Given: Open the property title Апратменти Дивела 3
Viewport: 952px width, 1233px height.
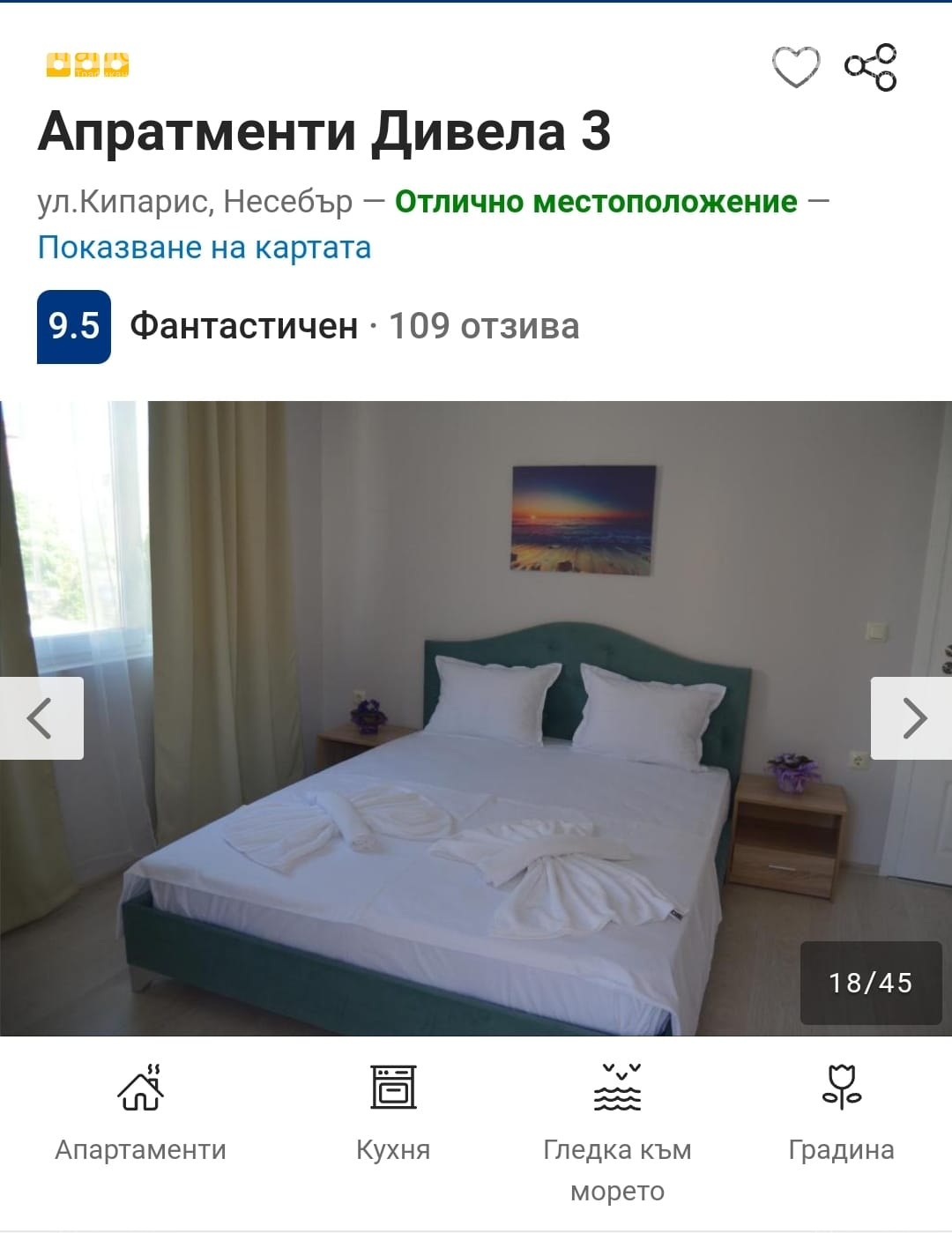Looking at the screenshot, I should pyautogui.click(x=324, y=133).
